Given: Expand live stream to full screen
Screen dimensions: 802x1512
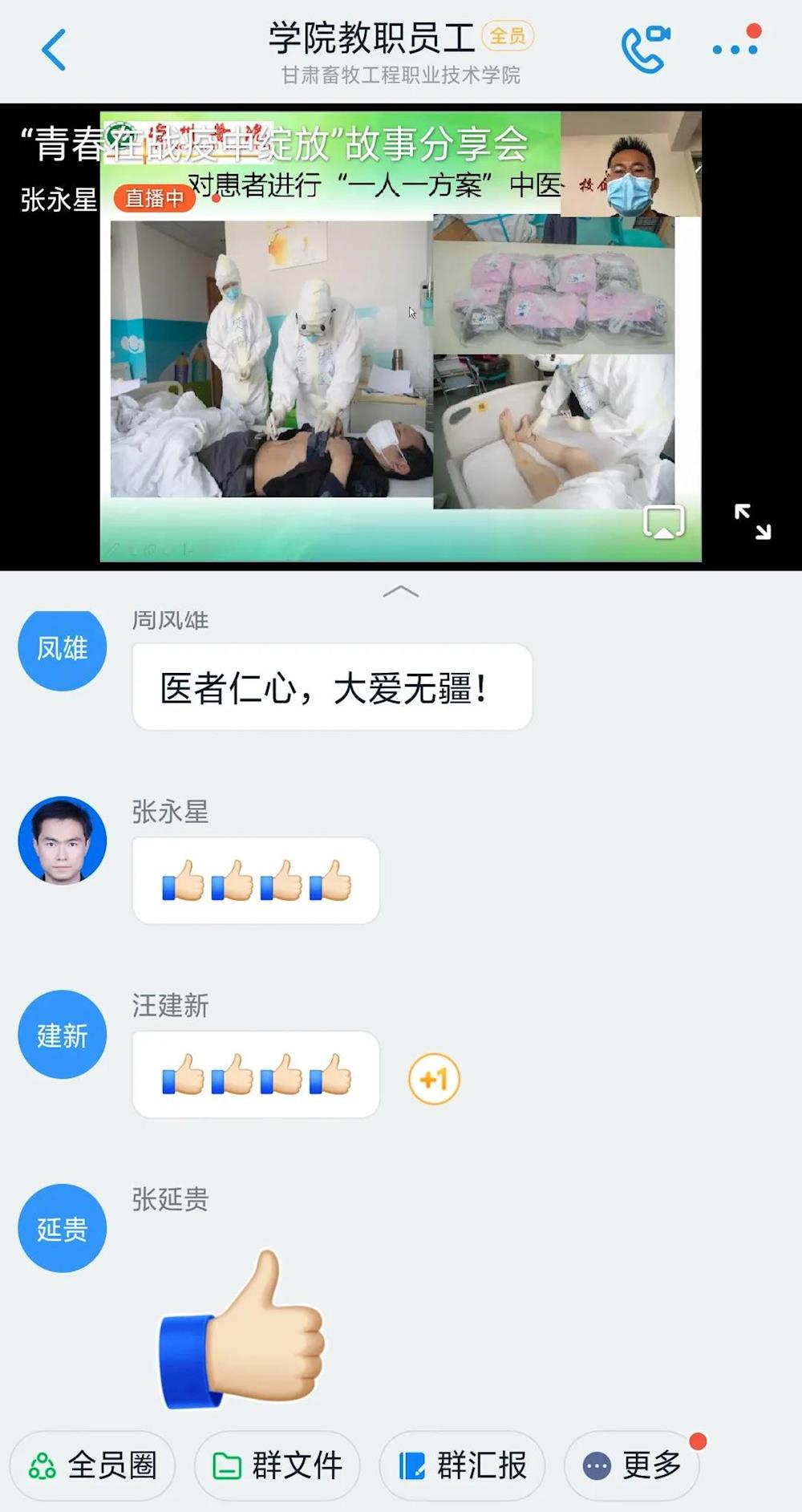Looking at the screenshot, I should [x=752, y=521].
